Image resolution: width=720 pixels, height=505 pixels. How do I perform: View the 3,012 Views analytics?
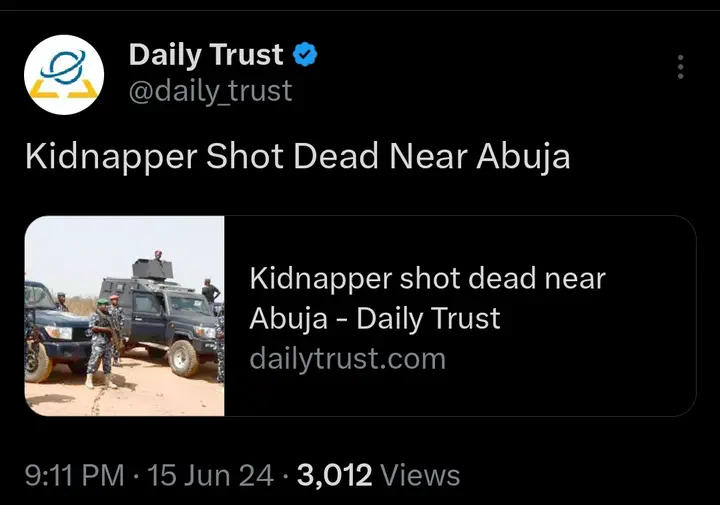pyautogui.click(x=378, y=475)
